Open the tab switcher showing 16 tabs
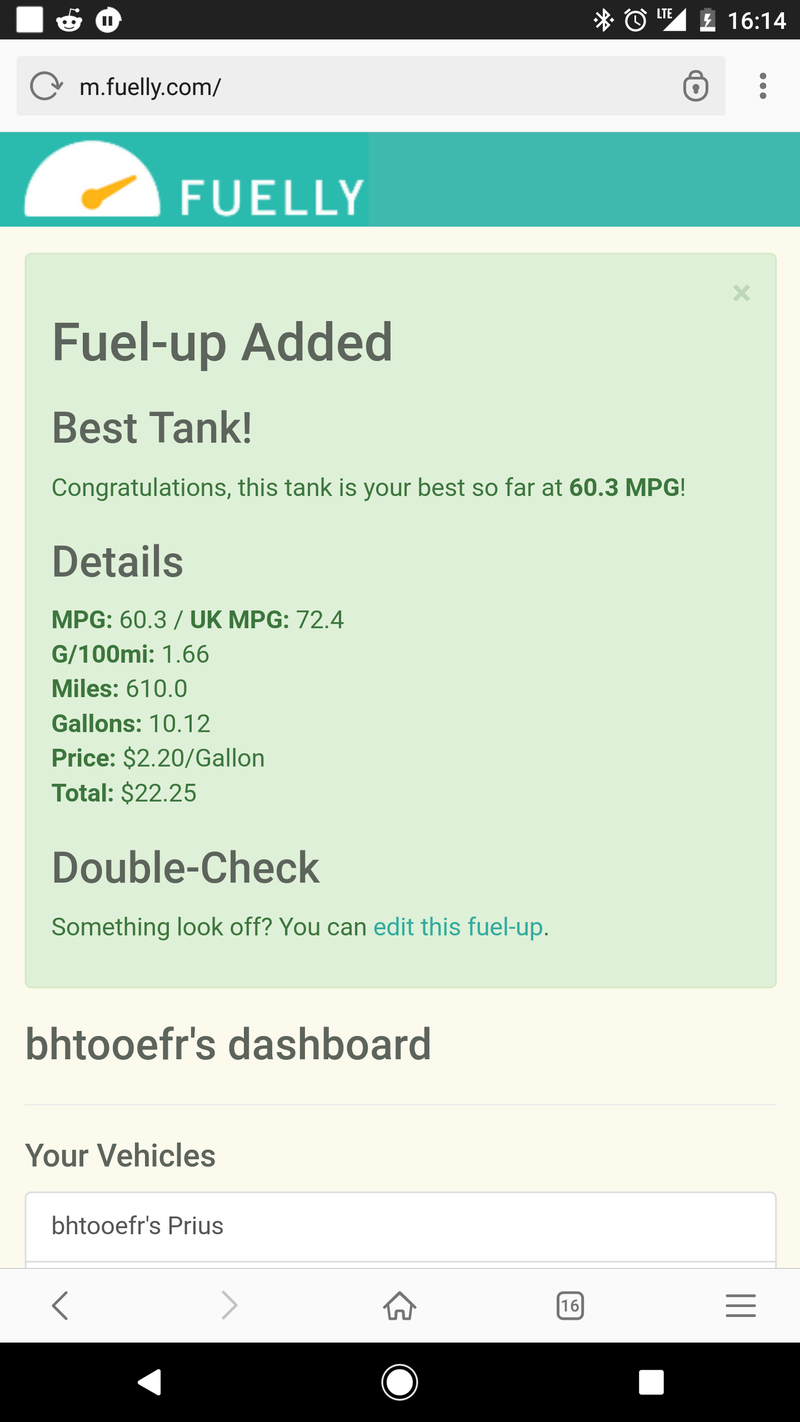 point(570,1305)
